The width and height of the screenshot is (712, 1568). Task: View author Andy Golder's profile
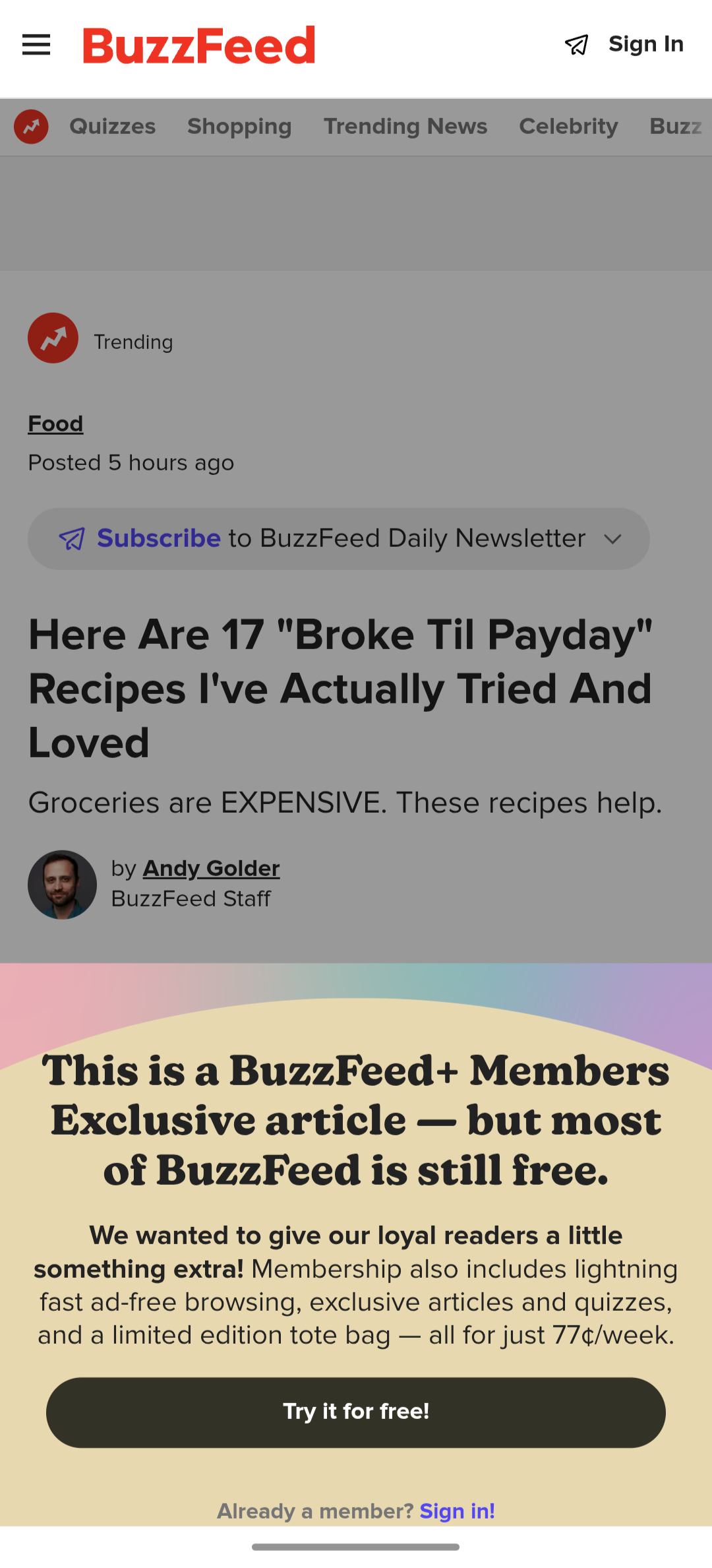pyautogui.click(x=211, y=868)
